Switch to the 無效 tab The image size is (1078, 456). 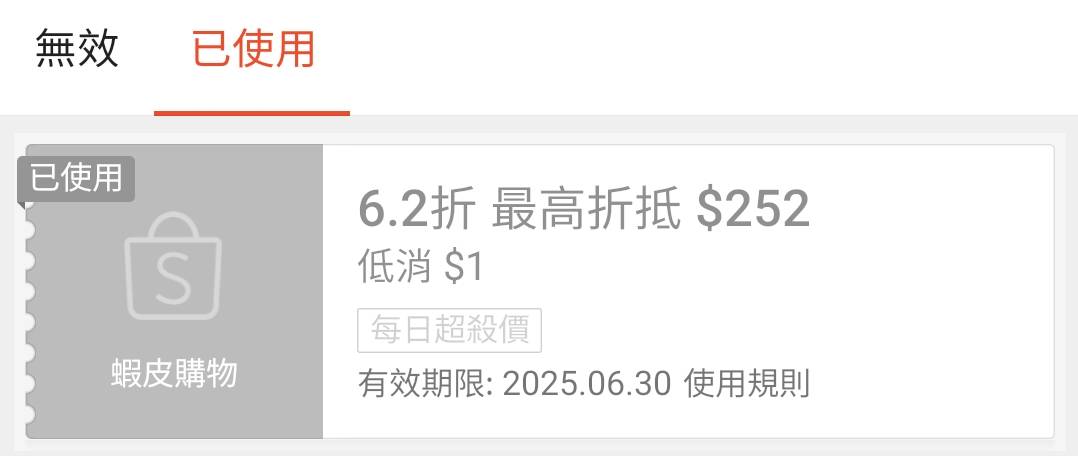(77, 50)
